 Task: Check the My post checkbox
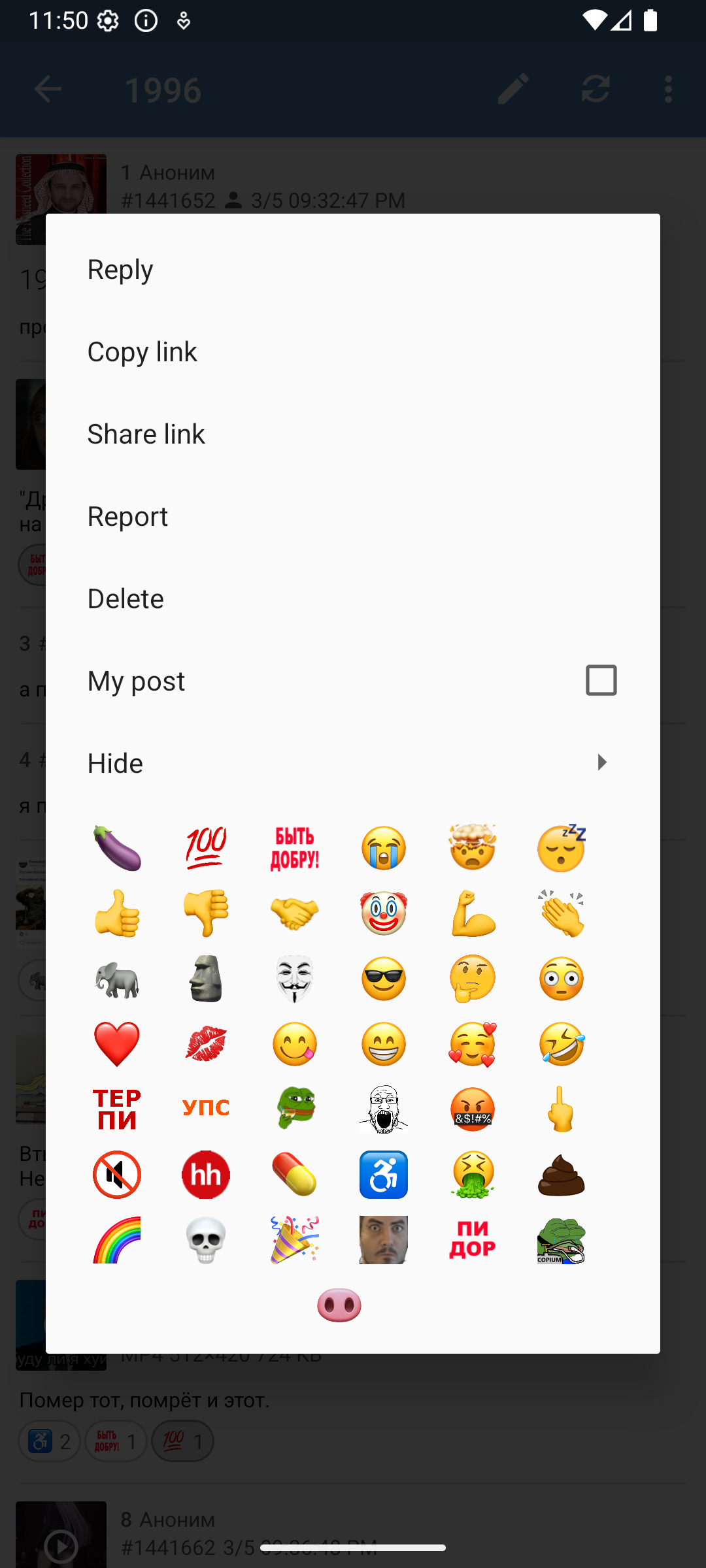[601, 680]
